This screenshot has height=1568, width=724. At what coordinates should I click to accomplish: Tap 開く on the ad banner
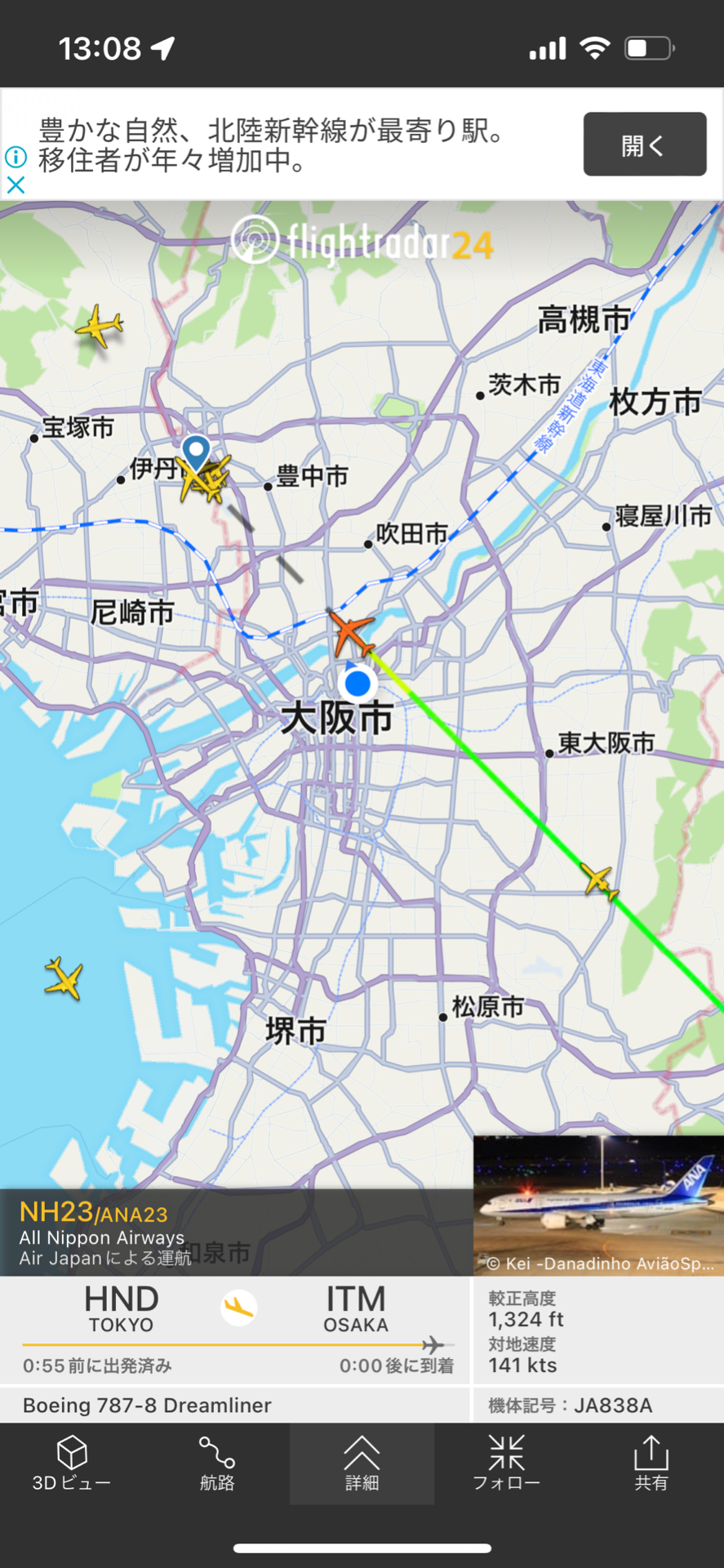(x=644, y=145)
